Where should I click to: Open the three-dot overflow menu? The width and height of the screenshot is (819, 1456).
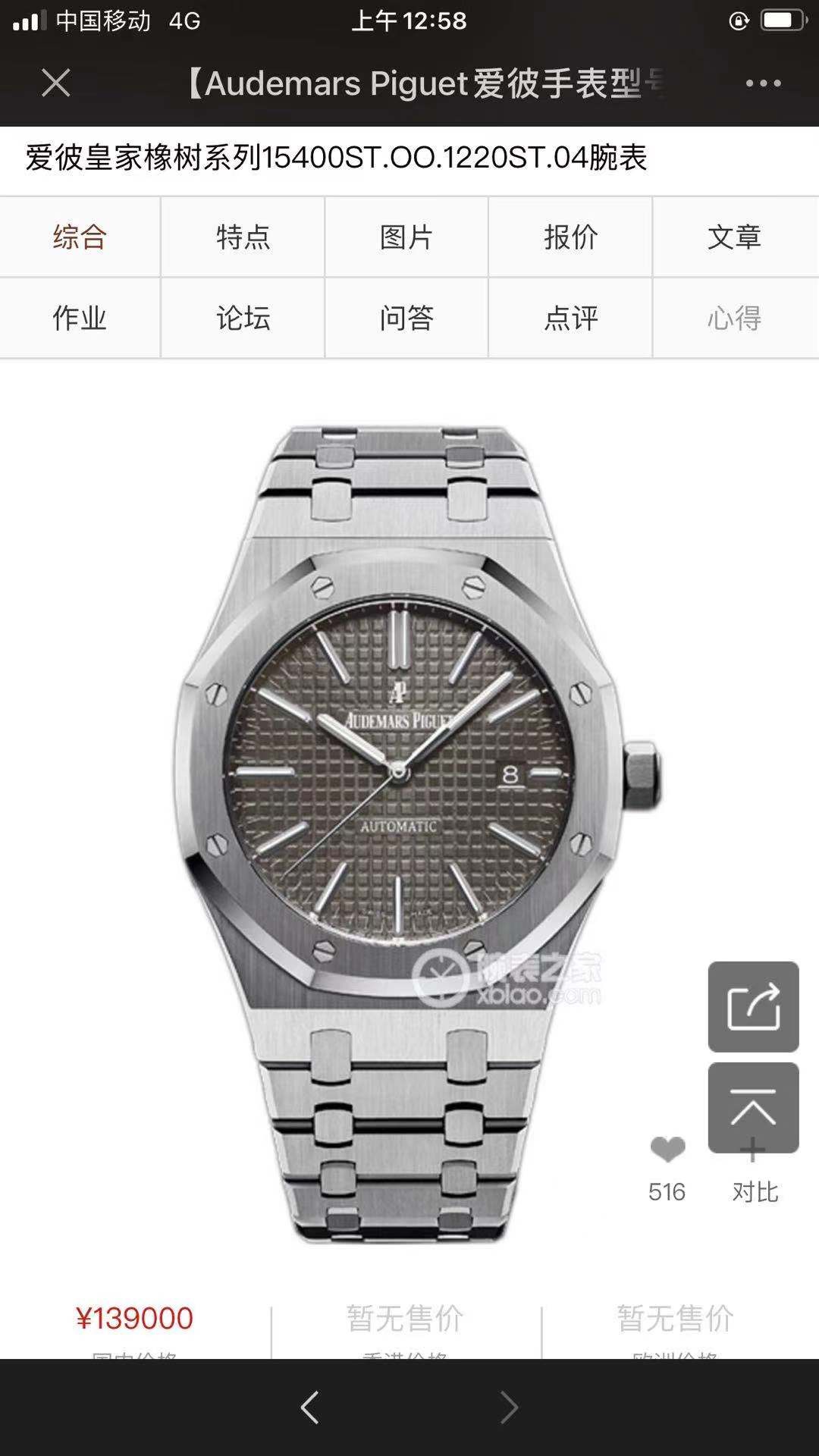point(763,83)
